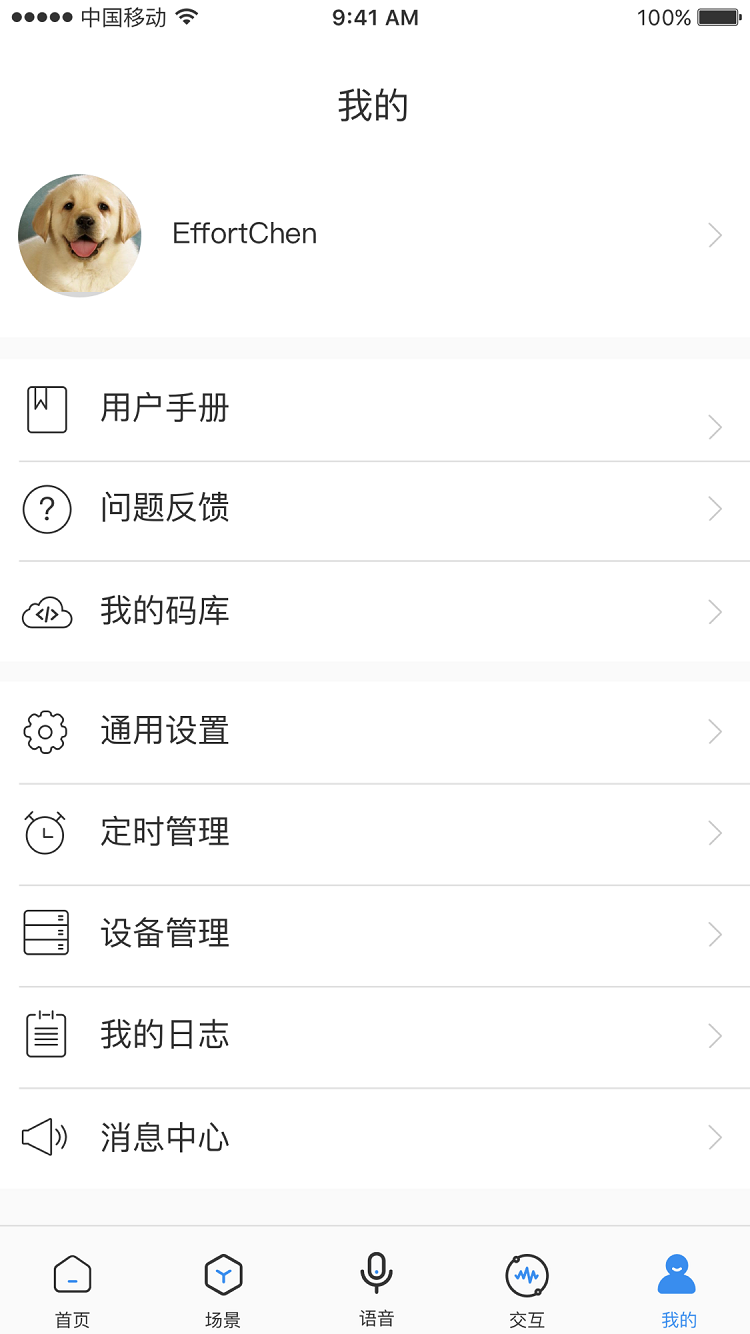The width and height of the screenshot is (750, 1334).
Task: Select the 我的码库 cloud code icon
Action: tap(46, 611)
